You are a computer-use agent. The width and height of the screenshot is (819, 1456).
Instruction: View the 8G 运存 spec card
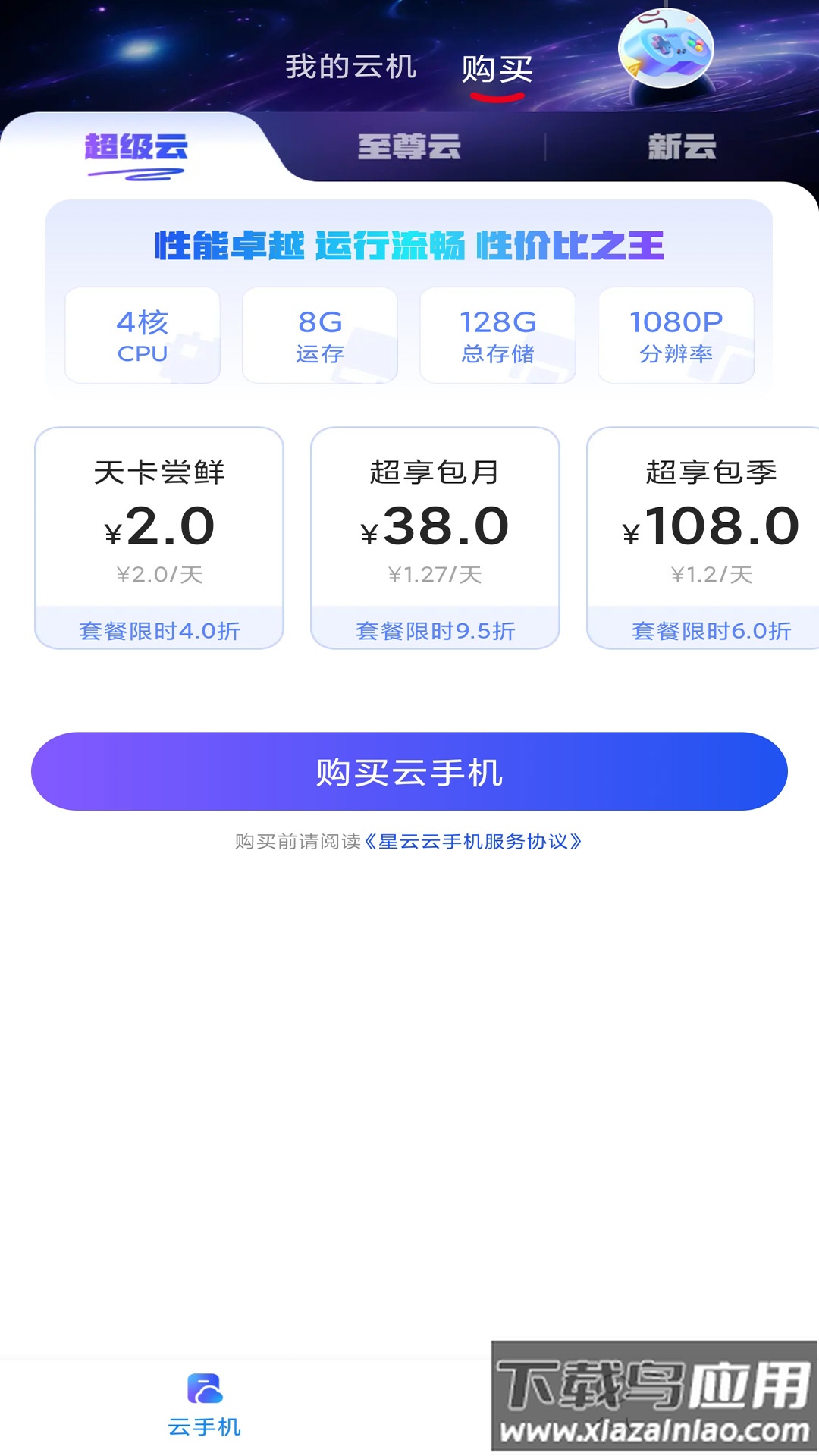click(x=319, y=334)
